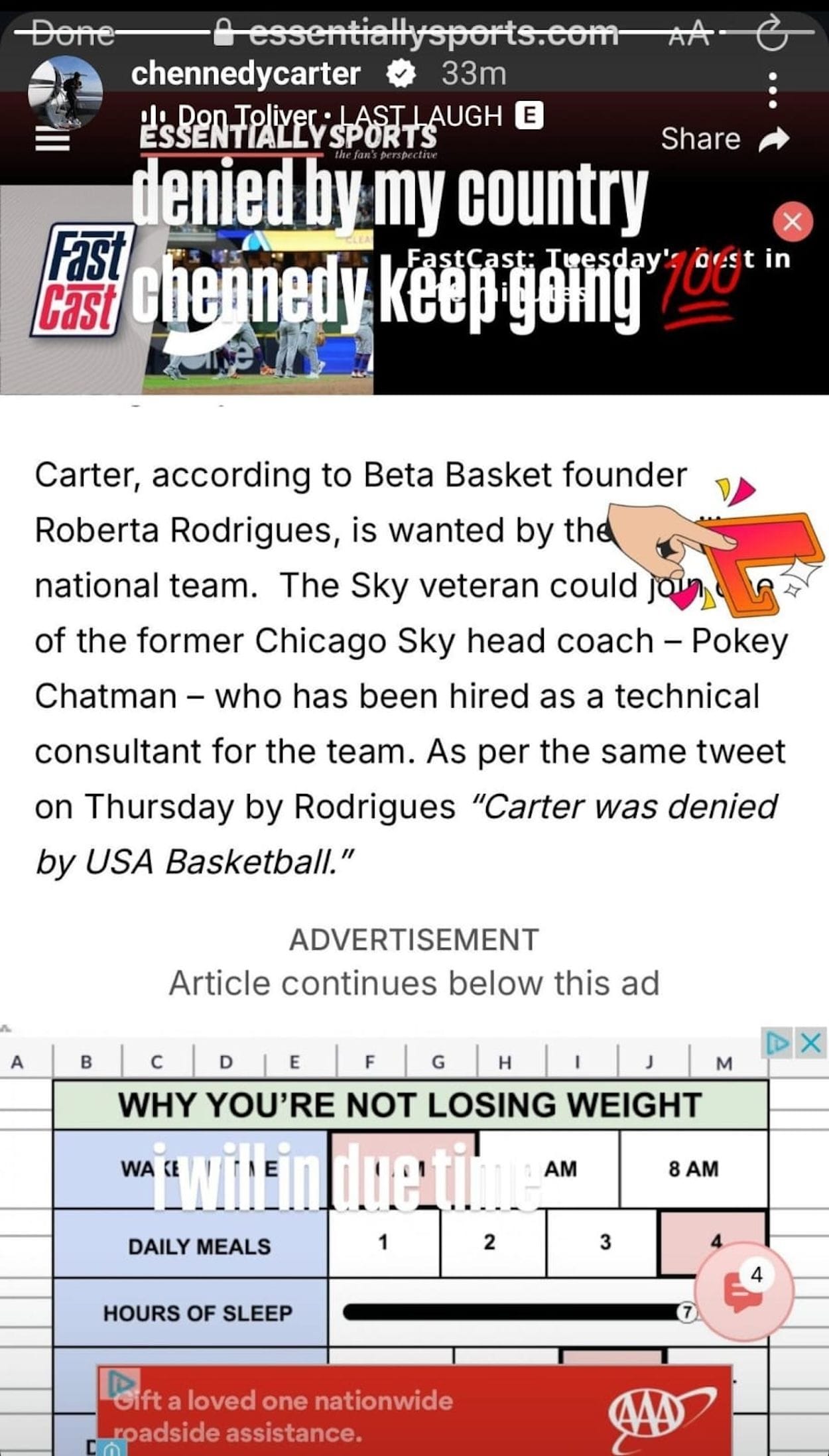The image size is (829, 1456).
Task: Open the AA text size menu
Action: pyautogui.click(x=688, y=33)
